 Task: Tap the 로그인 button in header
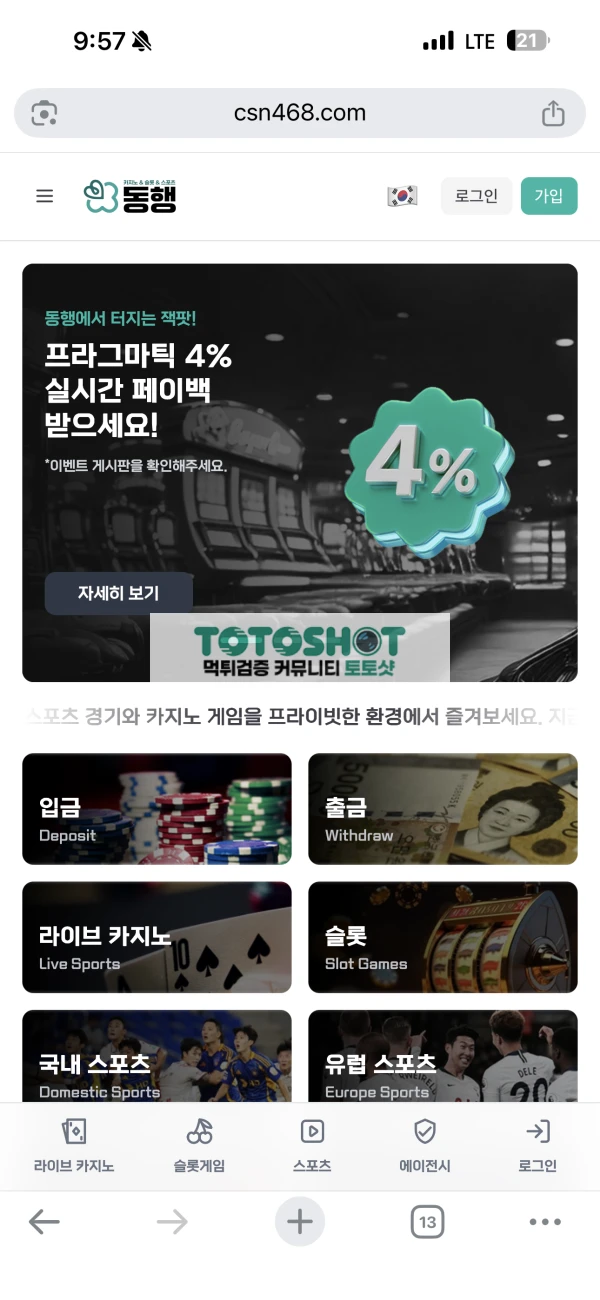476,196
